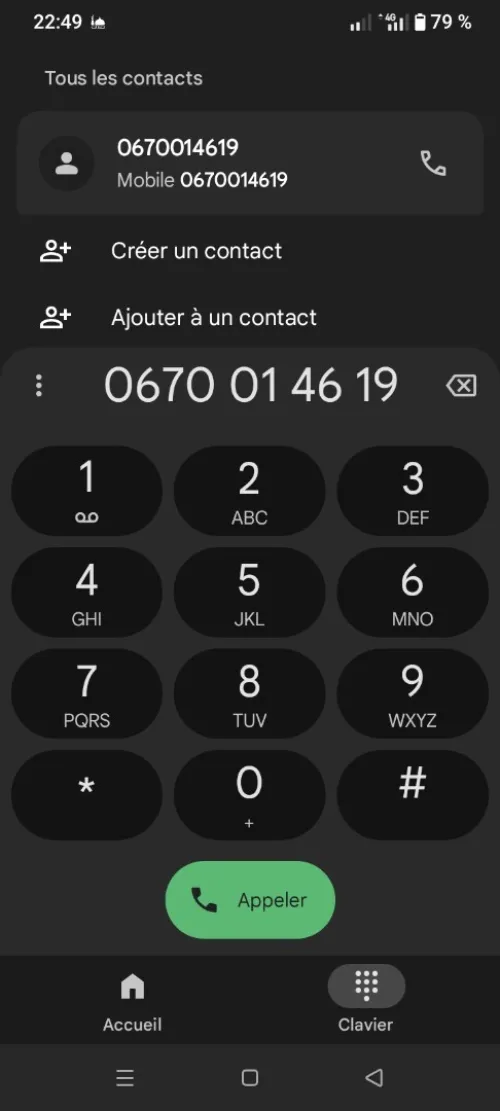
Task: Call 0670014619 using the phone icon
Action: [x=433, y=164]
